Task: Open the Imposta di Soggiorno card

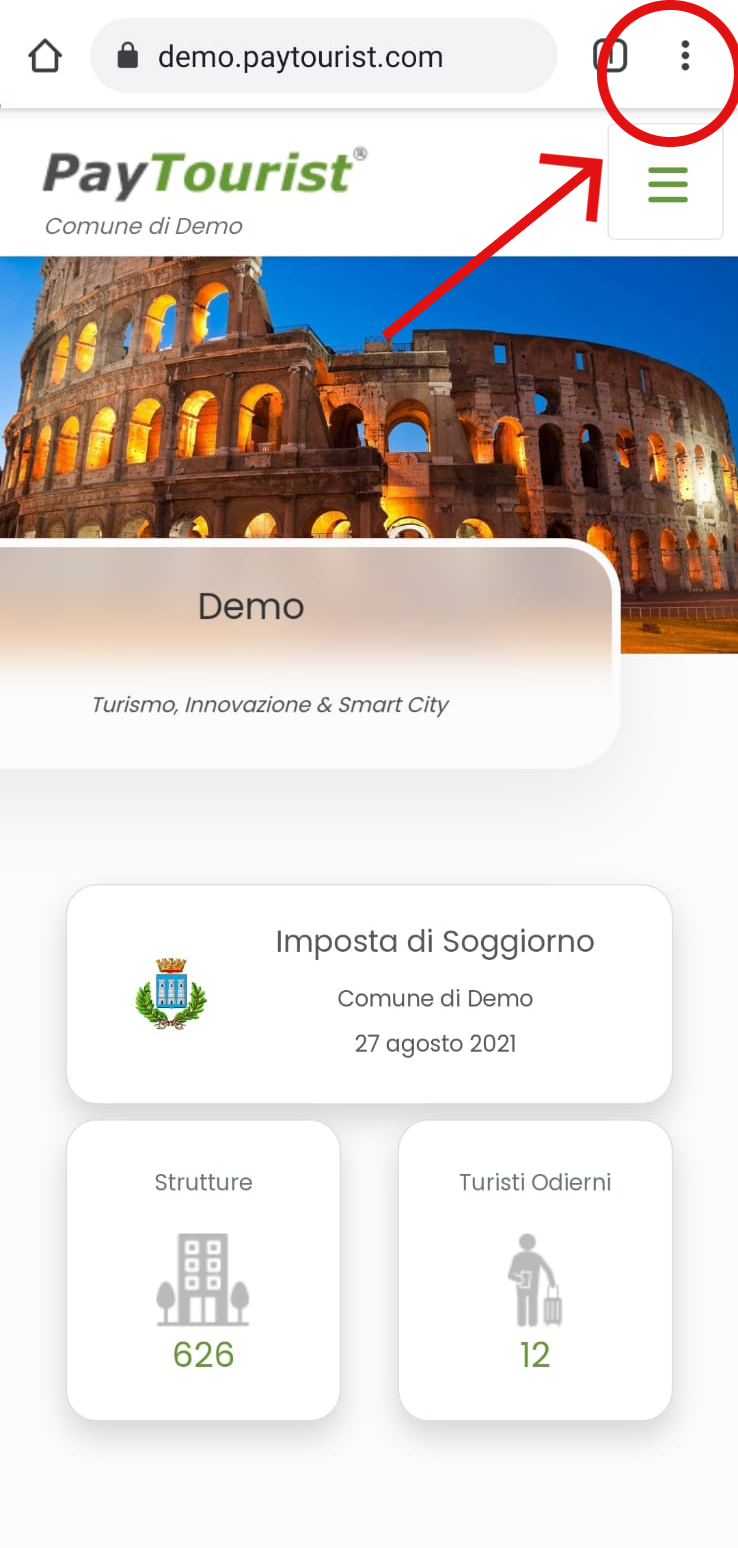Action: click(369, 993)
